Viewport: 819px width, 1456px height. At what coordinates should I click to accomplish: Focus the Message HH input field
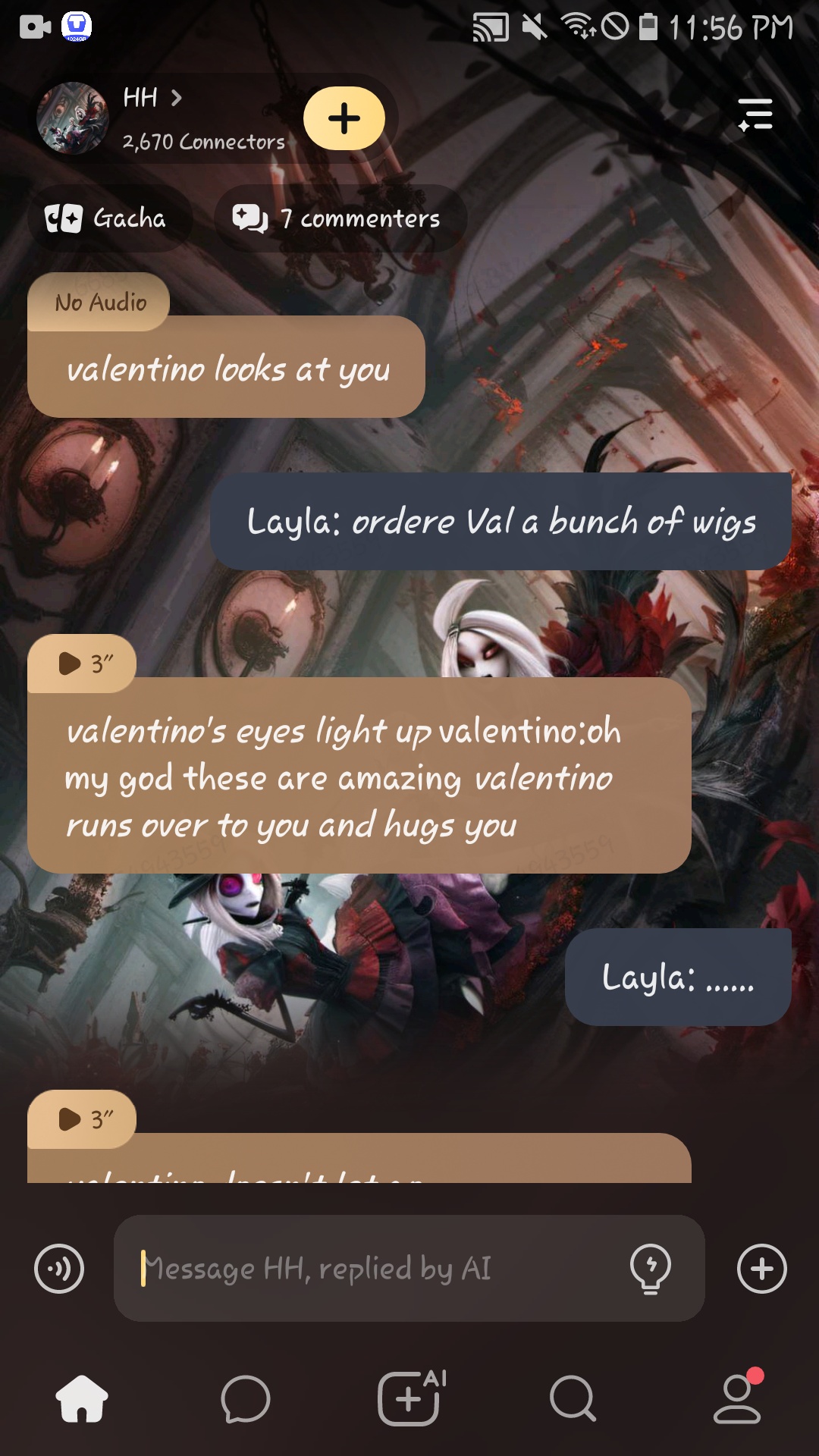379,1269
